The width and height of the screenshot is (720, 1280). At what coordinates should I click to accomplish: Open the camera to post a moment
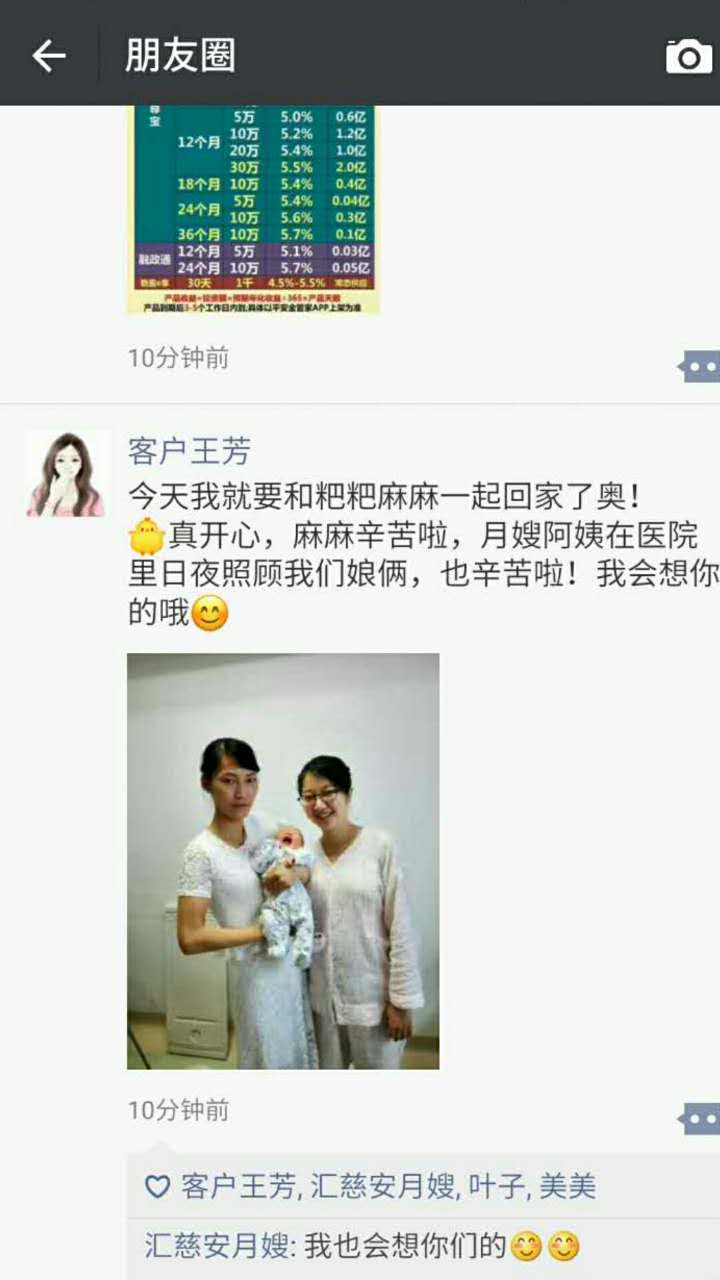point(689,57)
